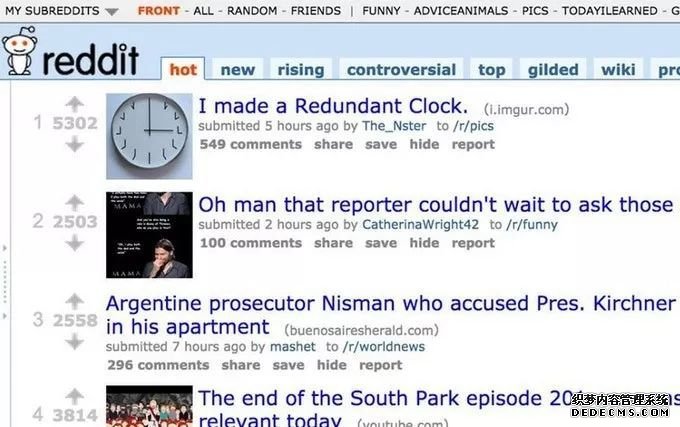The image size is (680, 427).
Task: Open 'I made a Redundant Clock' post
Action: pyautogui.click(x=333, y=106)
